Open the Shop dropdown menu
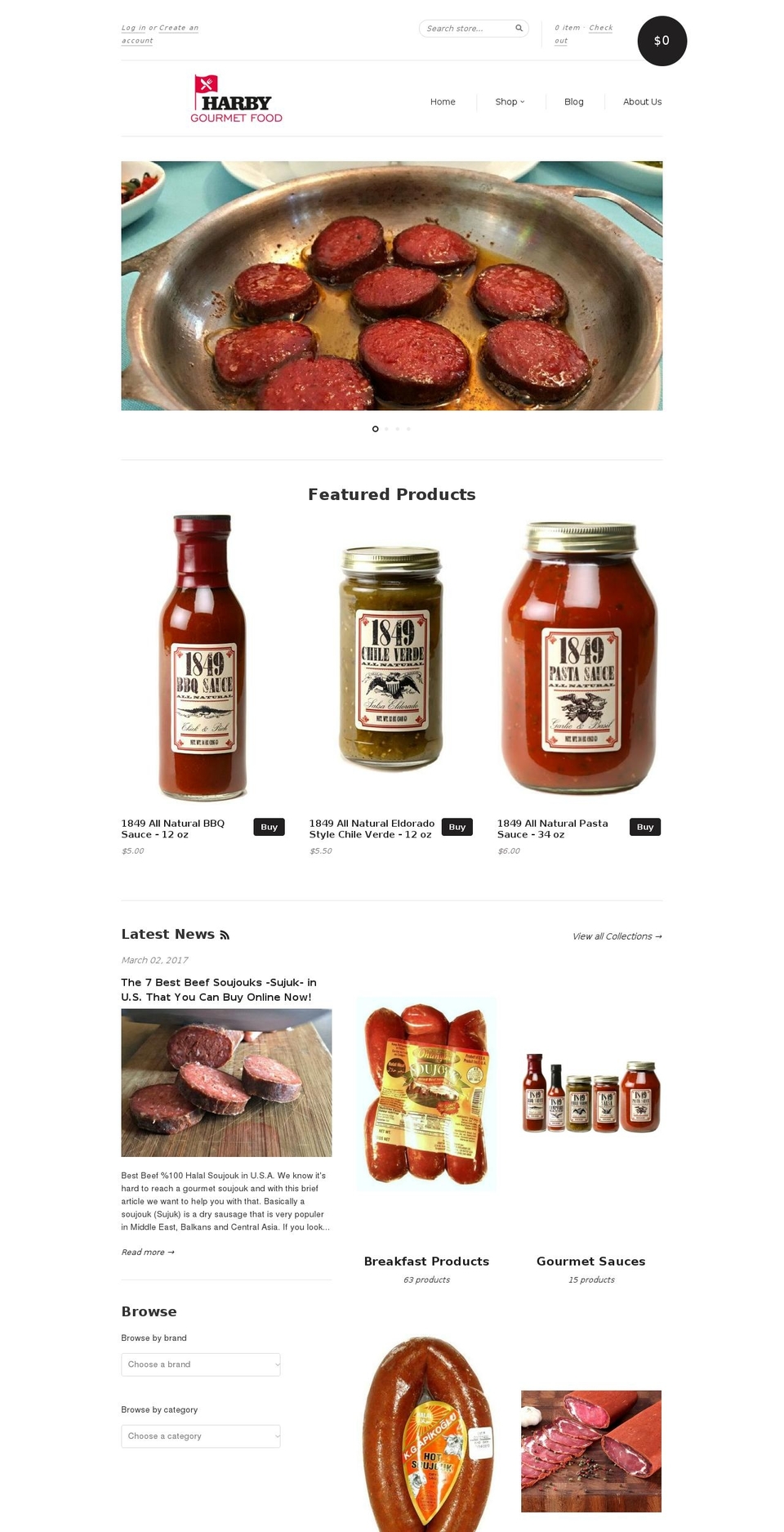The image size is (784, 1532). [510, 101]
